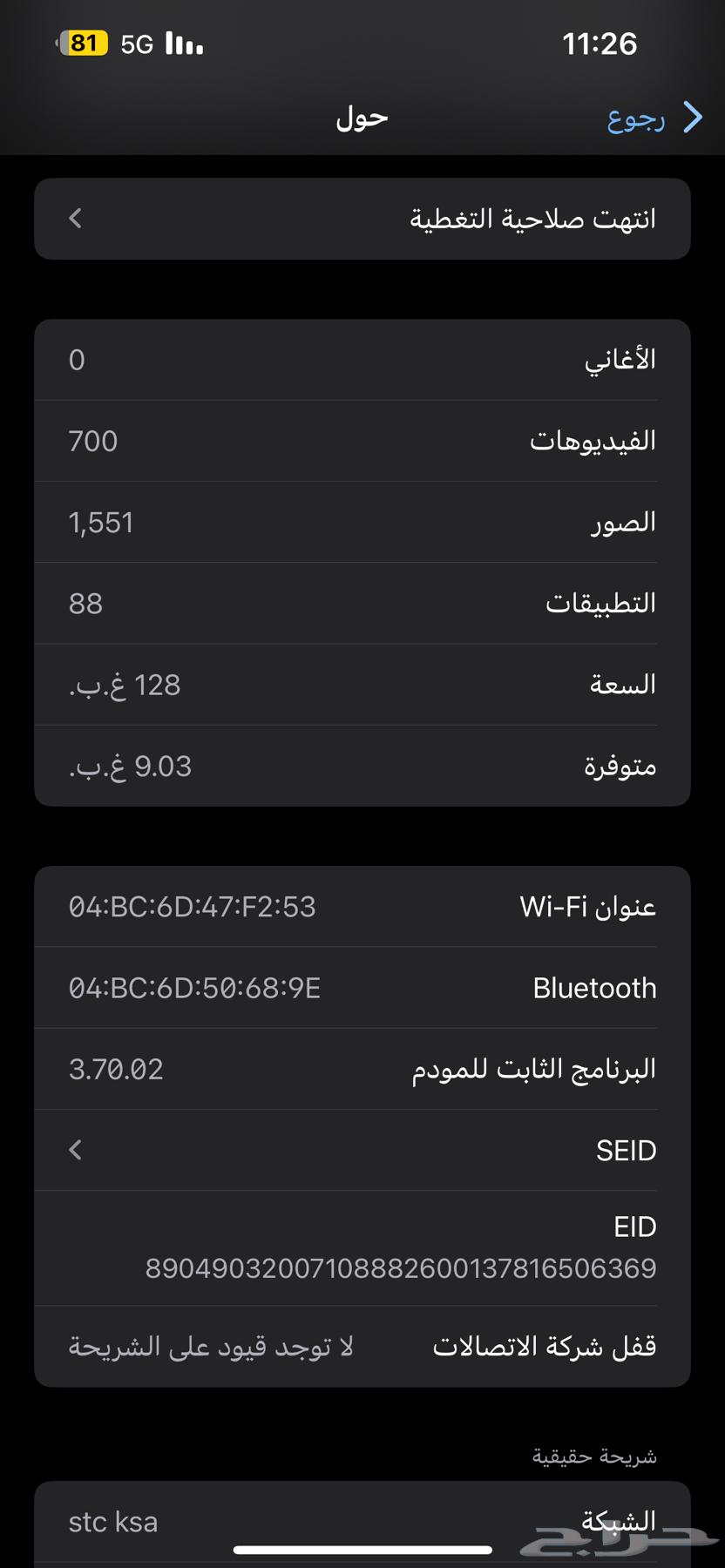The image size is (725, 1568).
Task: Tap the السعة capacity 128 GB row
Action: click(362, 684)
